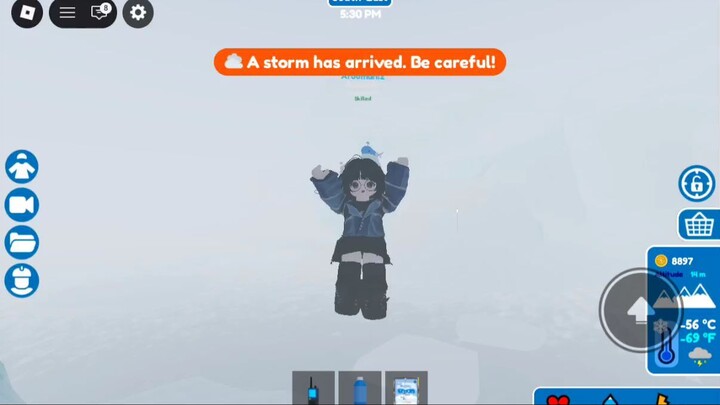The image size is (720, 405).
Task: Open the Roblox logo menu
Action: tap(27, 13)
